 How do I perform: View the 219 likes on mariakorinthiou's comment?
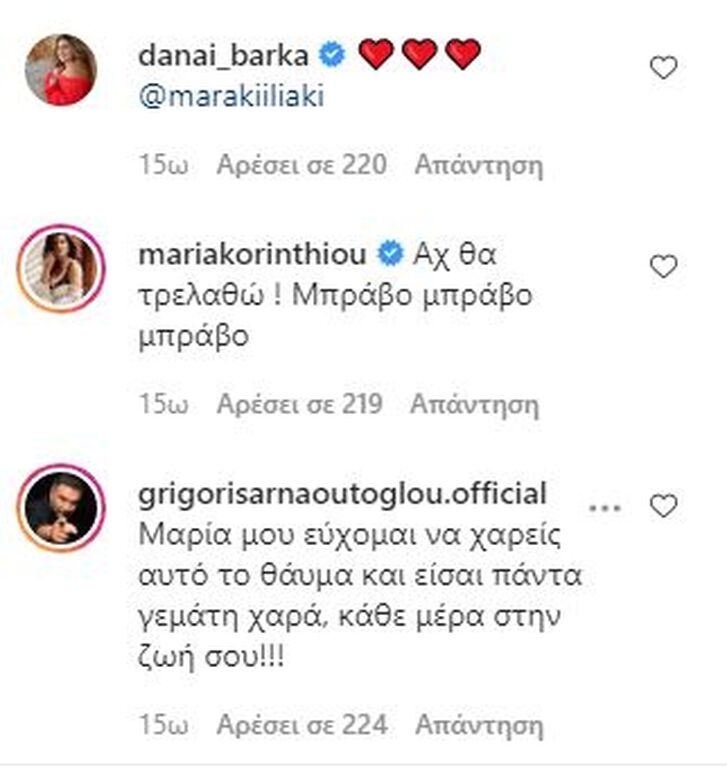tap(300, 405)
